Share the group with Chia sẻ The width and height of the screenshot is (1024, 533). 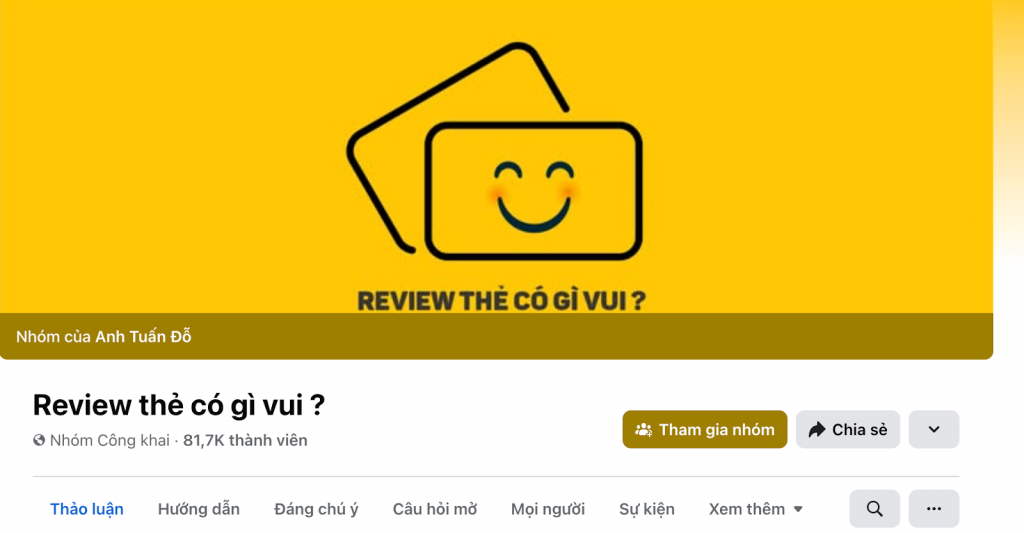pyautogui.click(x=848, y=429)
